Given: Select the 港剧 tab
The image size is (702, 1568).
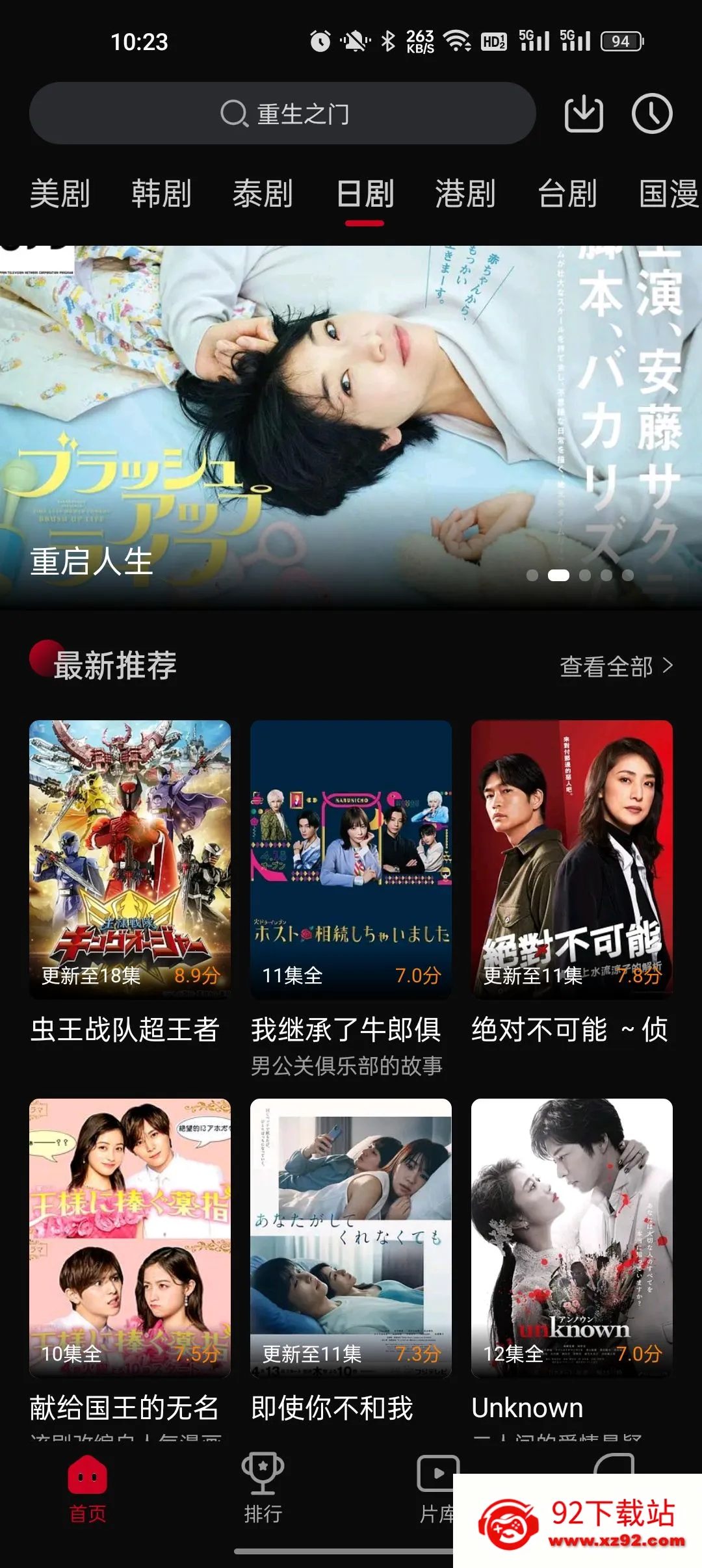Looking at the screenshot, I should 465,194.
